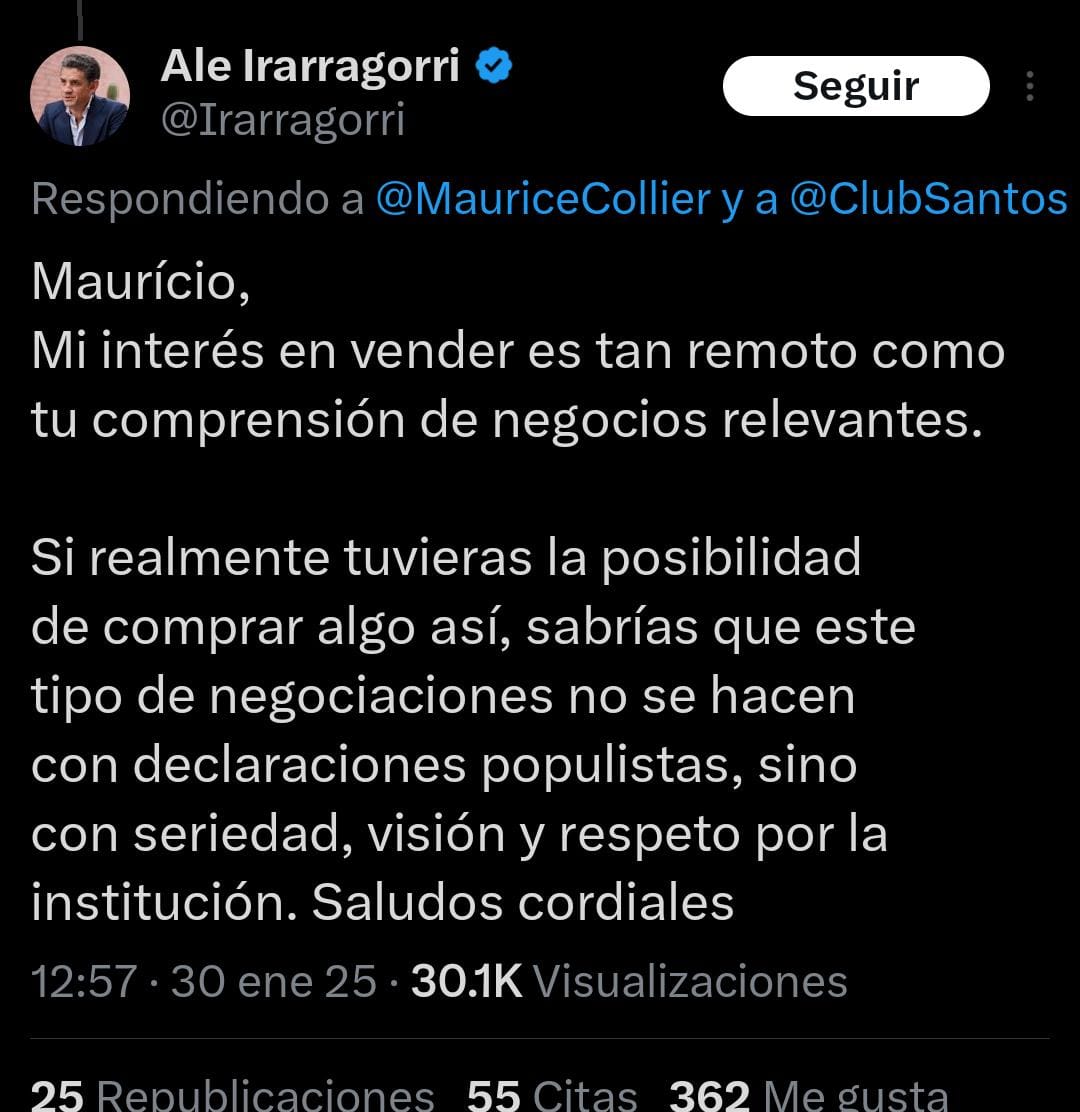Open Ale Irarragorri's profile picture
This screenshot has height=1112, width=1080.
coord(81,96)
